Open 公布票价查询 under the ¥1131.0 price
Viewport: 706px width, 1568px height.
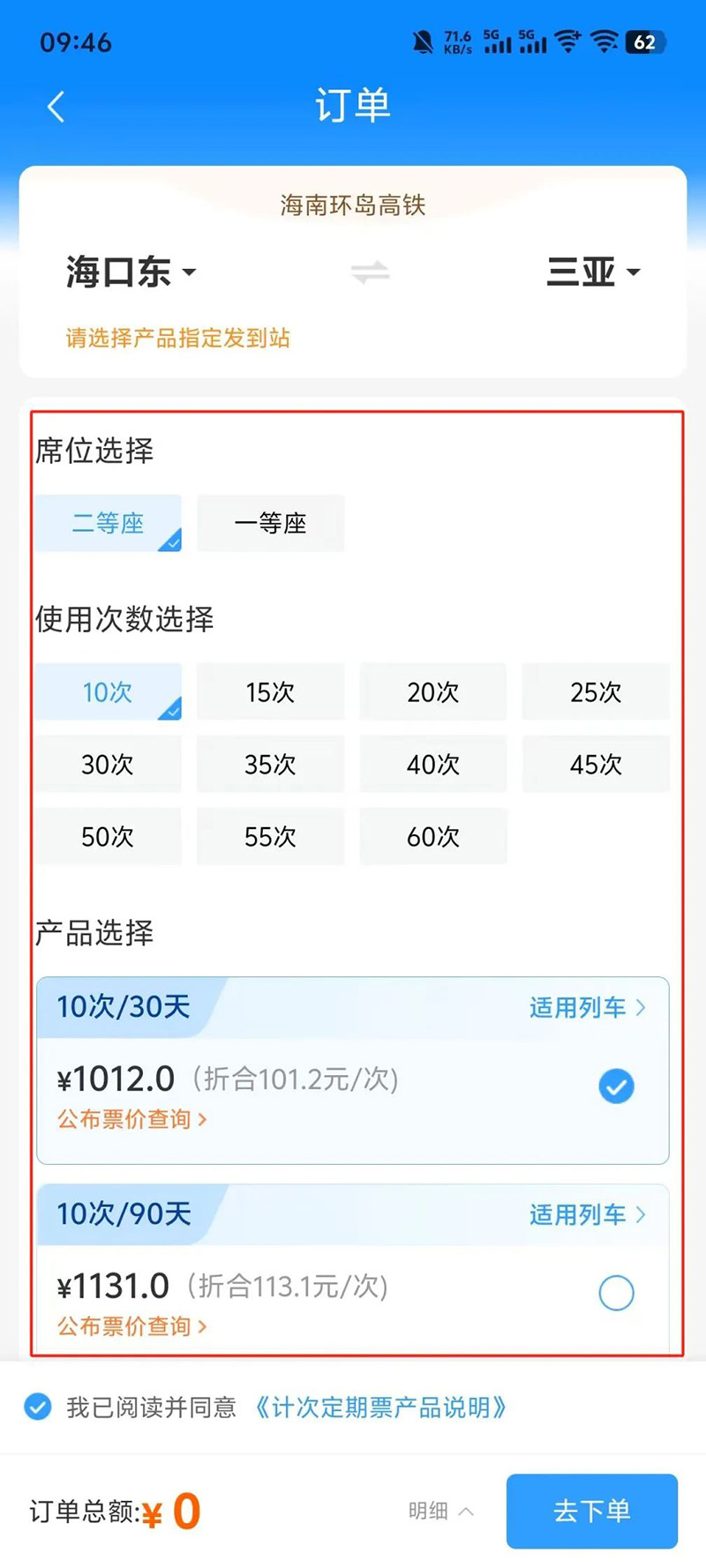point(132,1326)
